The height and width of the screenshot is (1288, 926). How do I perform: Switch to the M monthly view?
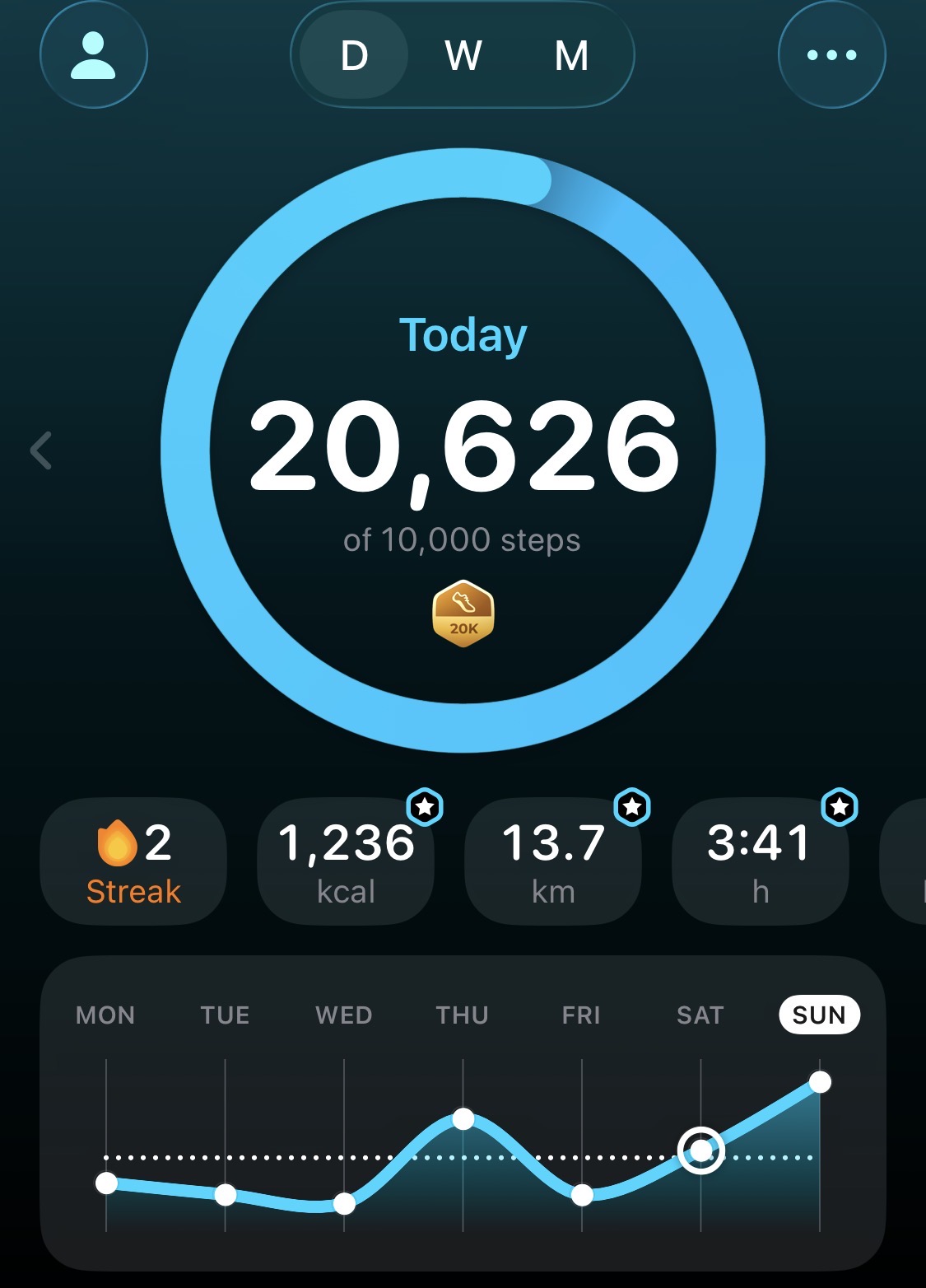(571, 56)
